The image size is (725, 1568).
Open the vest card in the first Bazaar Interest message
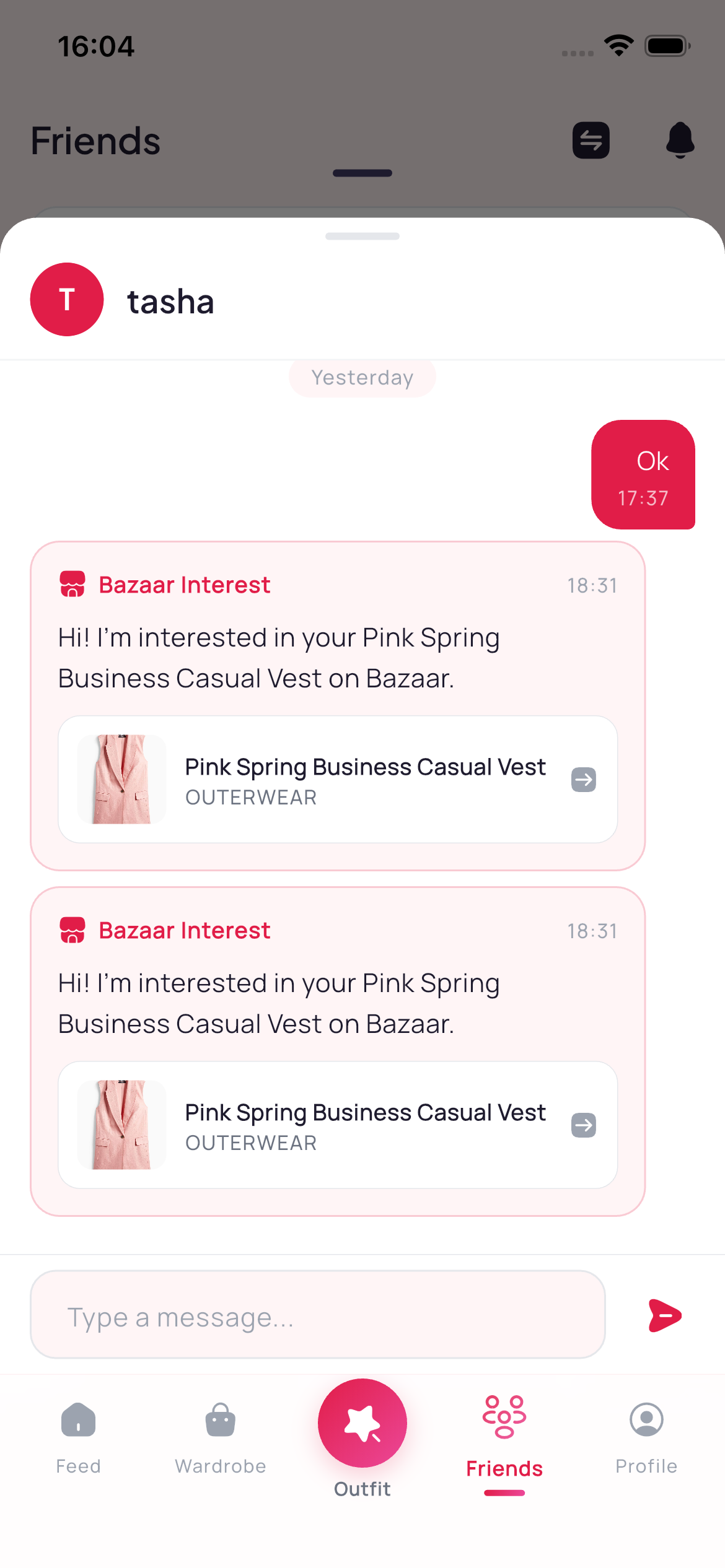click(338, 779)
